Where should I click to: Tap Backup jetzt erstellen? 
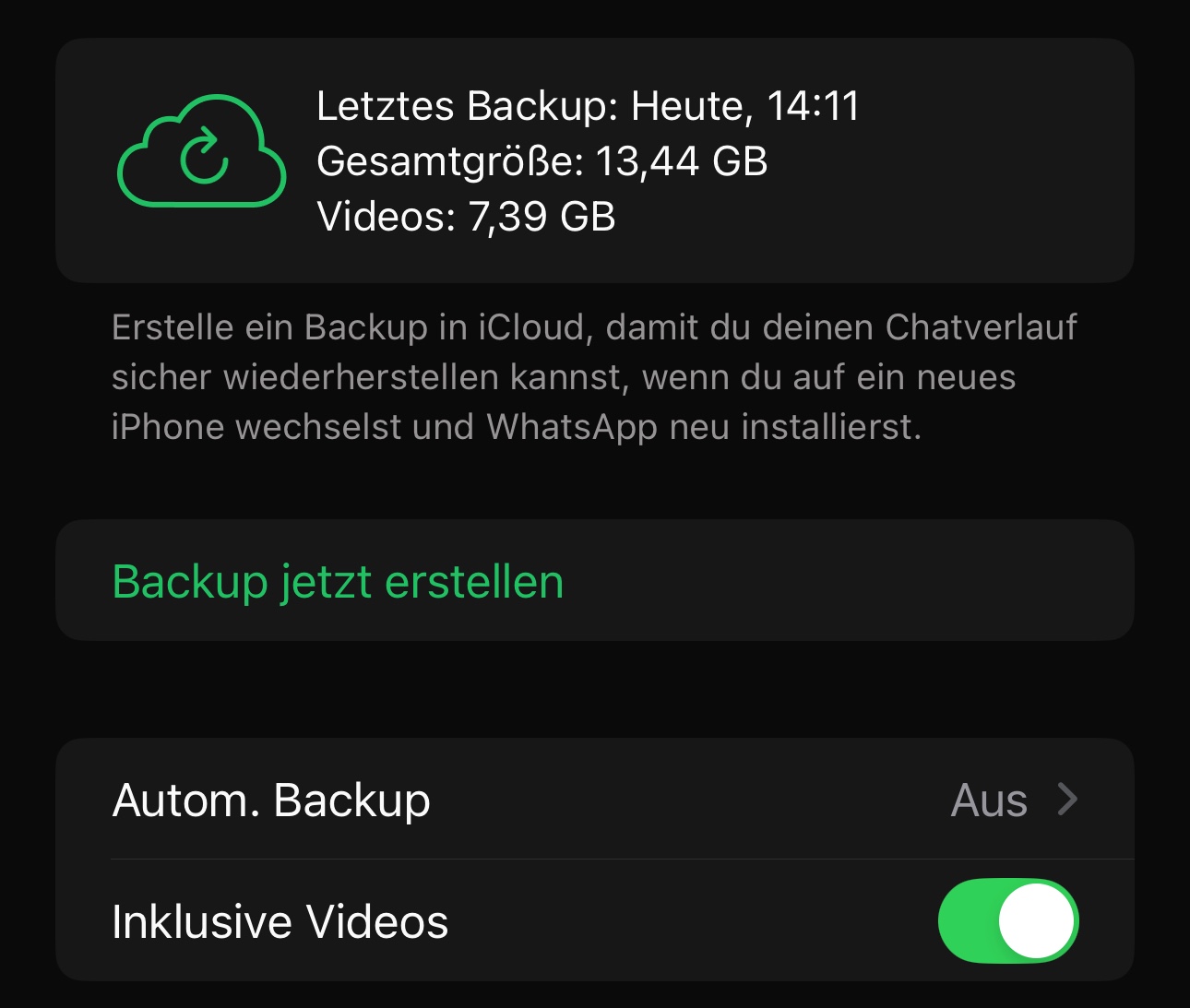(x=595, y=581)
